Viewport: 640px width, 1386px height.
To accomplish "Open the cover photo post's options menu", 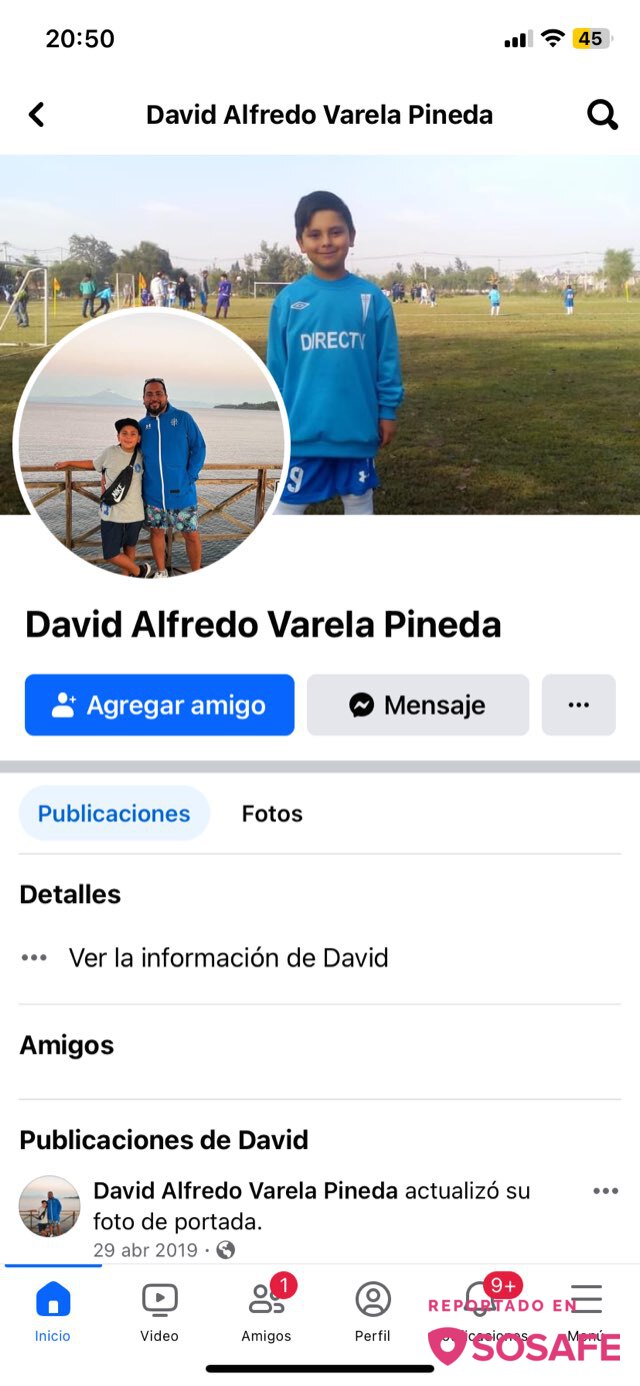I will point(605,1191).
